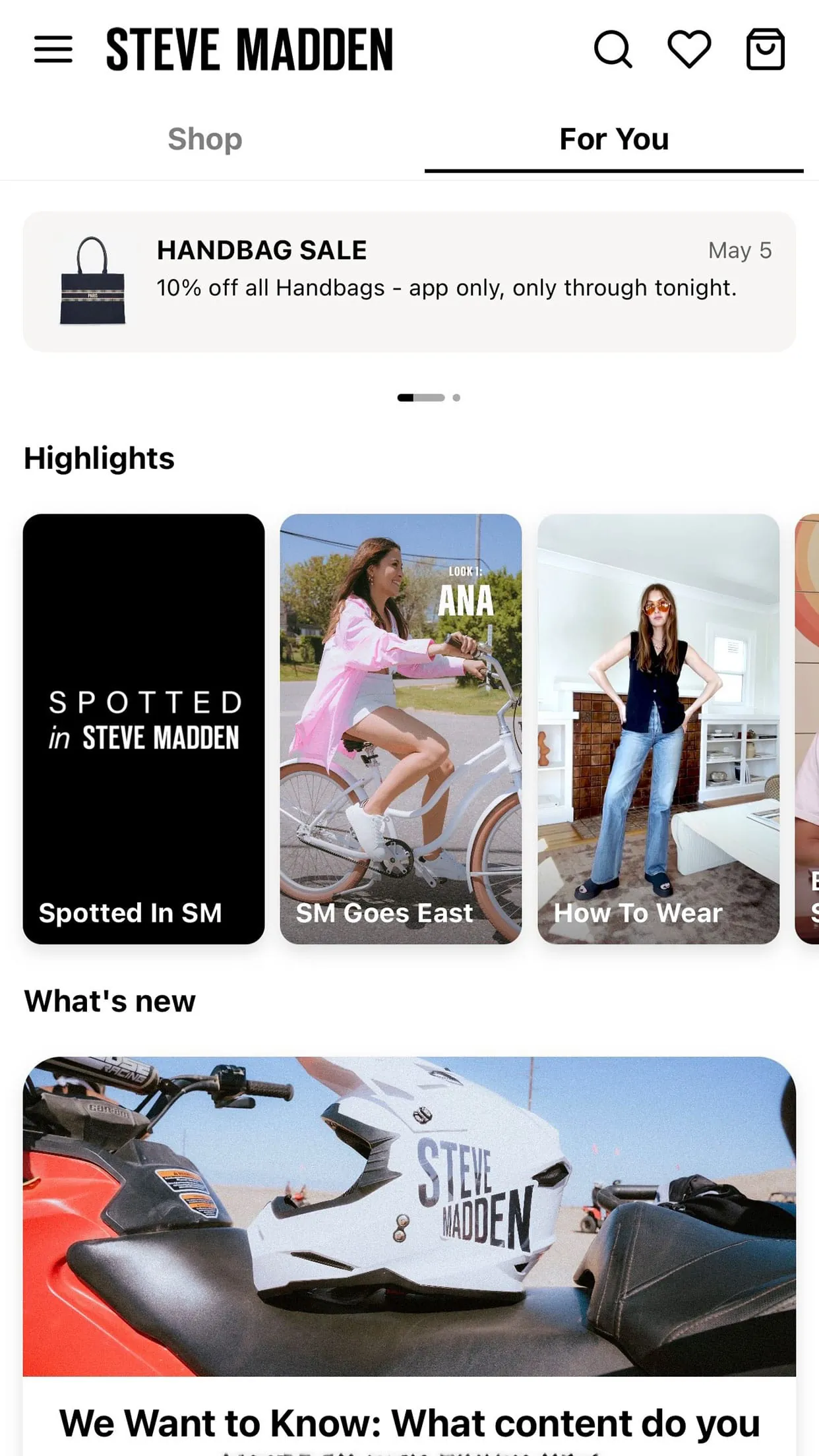Open the hamburger menu
819x1456 pixels.
click(x=53, y=49)
